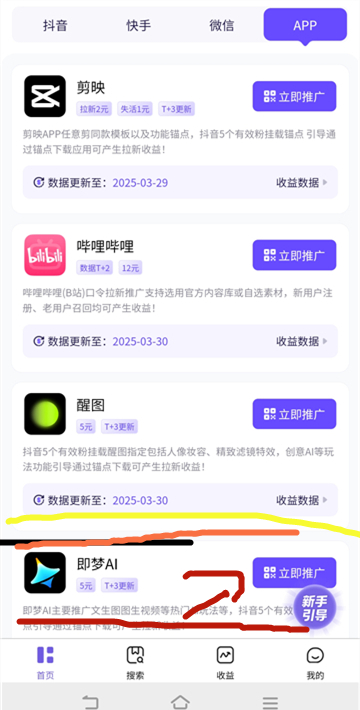Viewport: 360px width, 710px height.
Task: Tap the system back button
Action: (90, 701)
